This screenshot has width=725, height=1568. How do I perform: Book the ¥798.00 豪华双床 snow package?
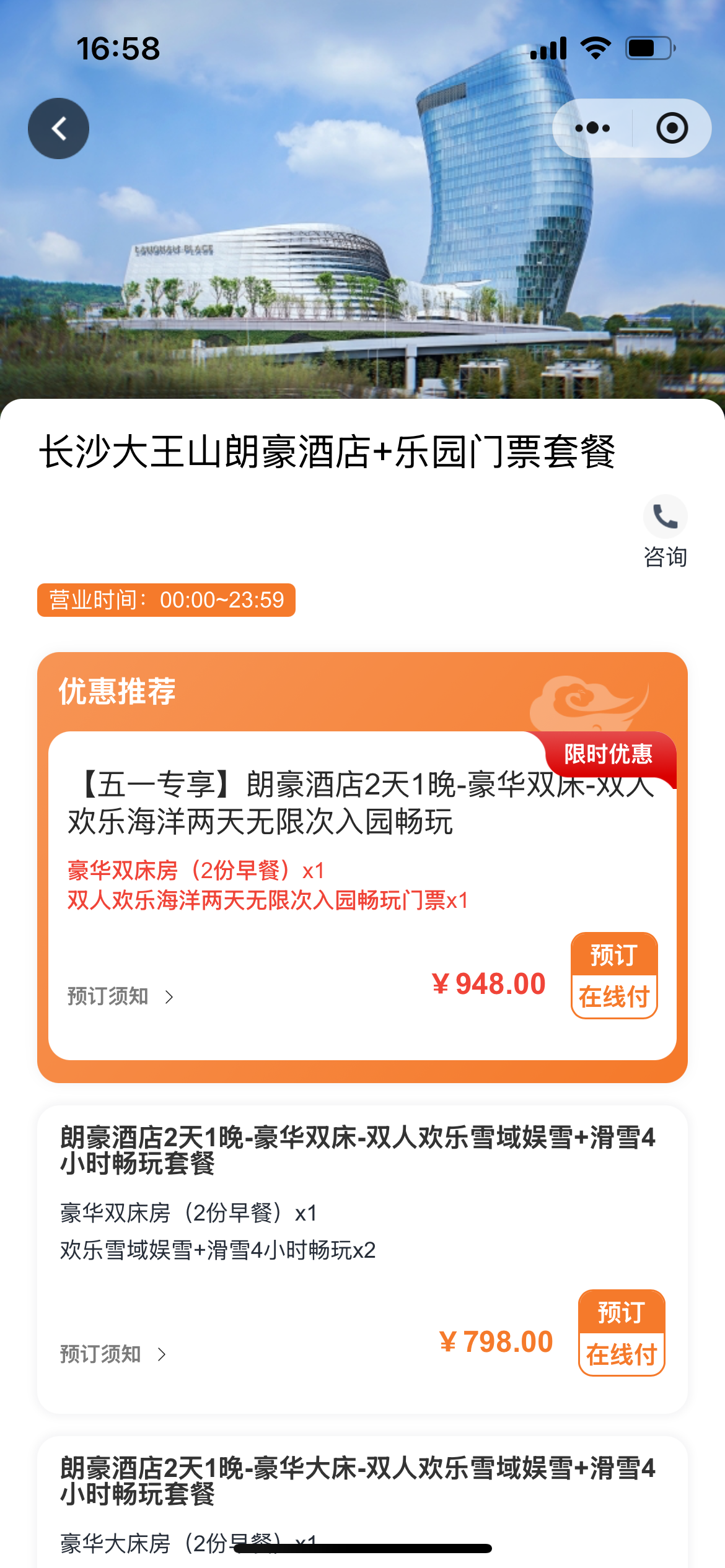pos(621,1333)
